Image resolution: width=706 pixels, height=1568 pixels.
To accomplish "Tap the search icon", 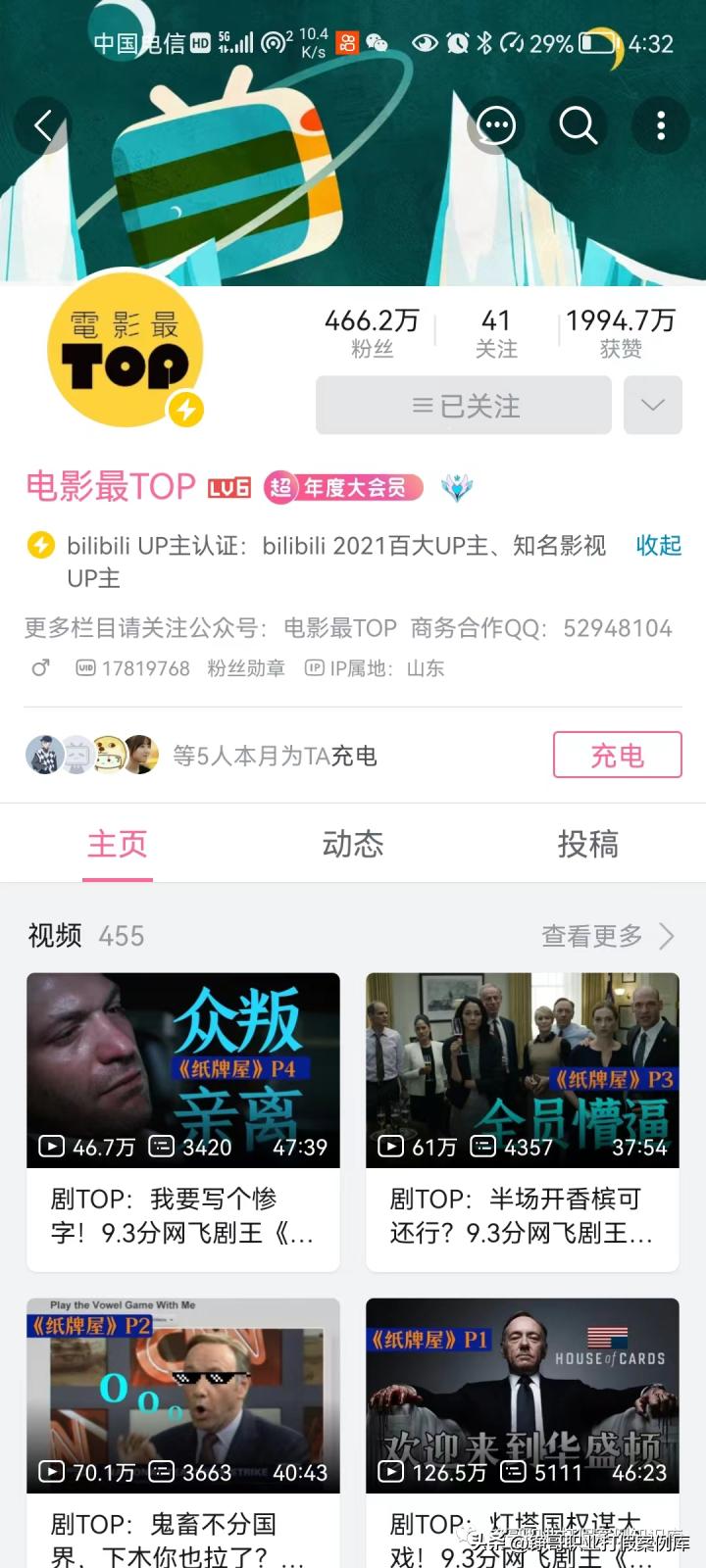I will tap(578, 125).
